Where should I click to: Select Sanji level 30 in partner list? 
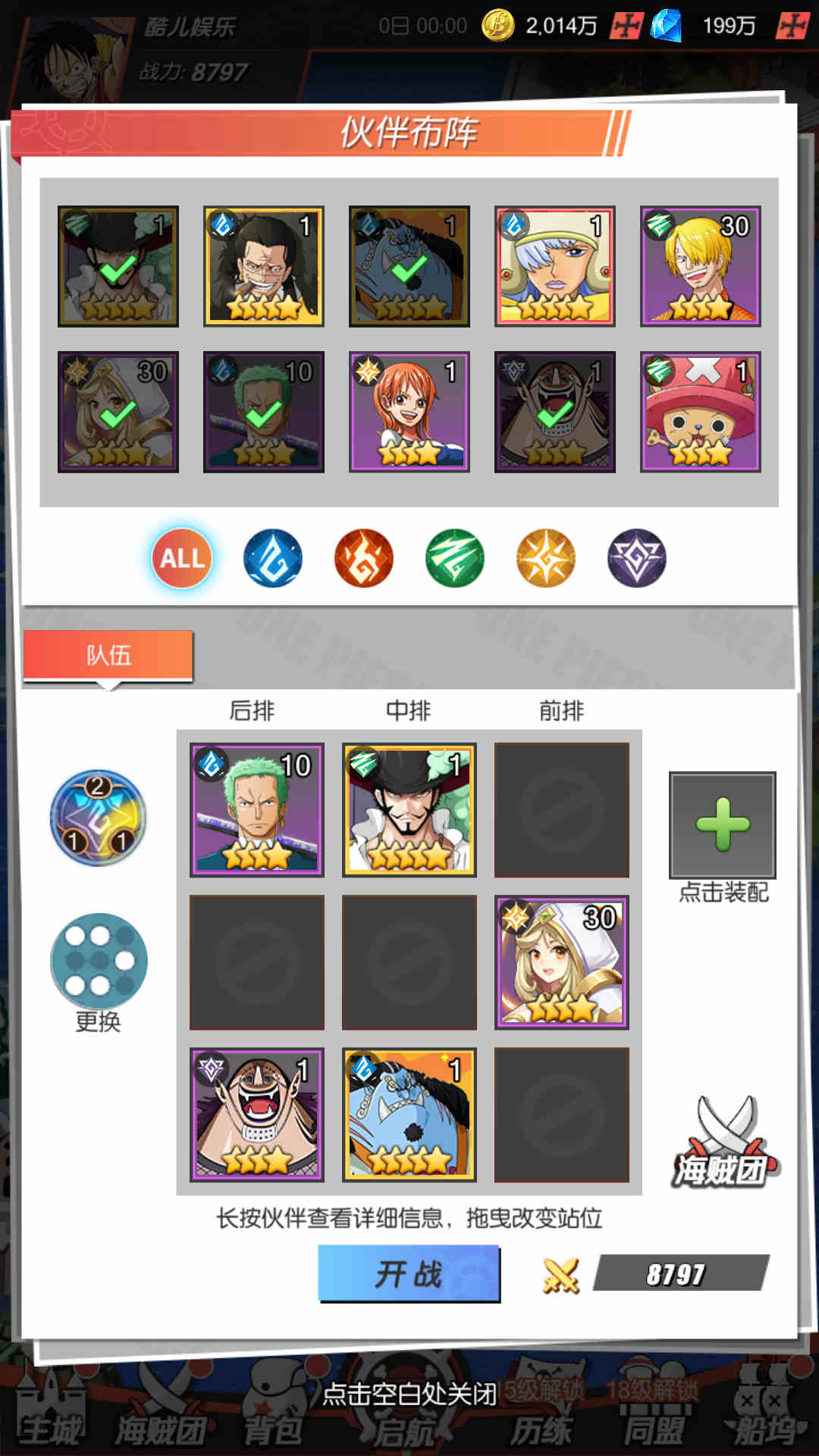pos(700,266)
